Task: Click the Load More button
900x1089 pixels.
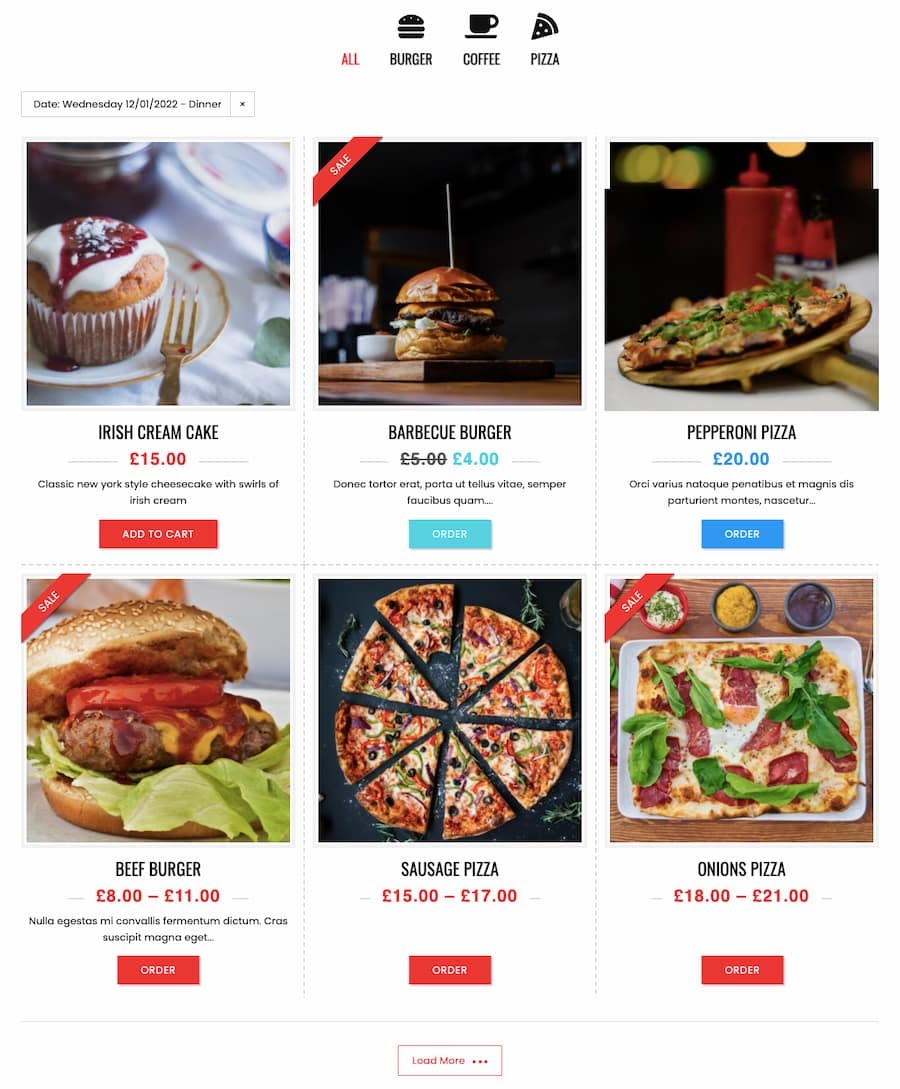Action: pyautogui.click(x=449, y=1060)
